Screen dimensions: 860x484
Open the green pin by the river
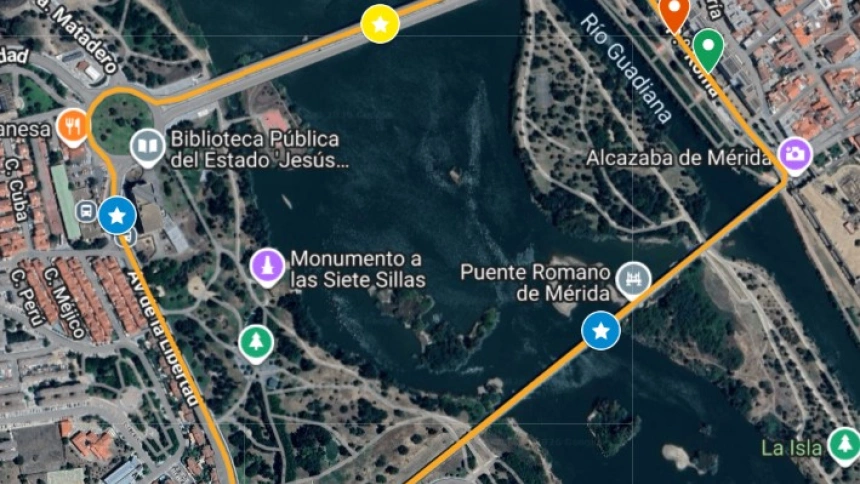[x=708, y=48]
